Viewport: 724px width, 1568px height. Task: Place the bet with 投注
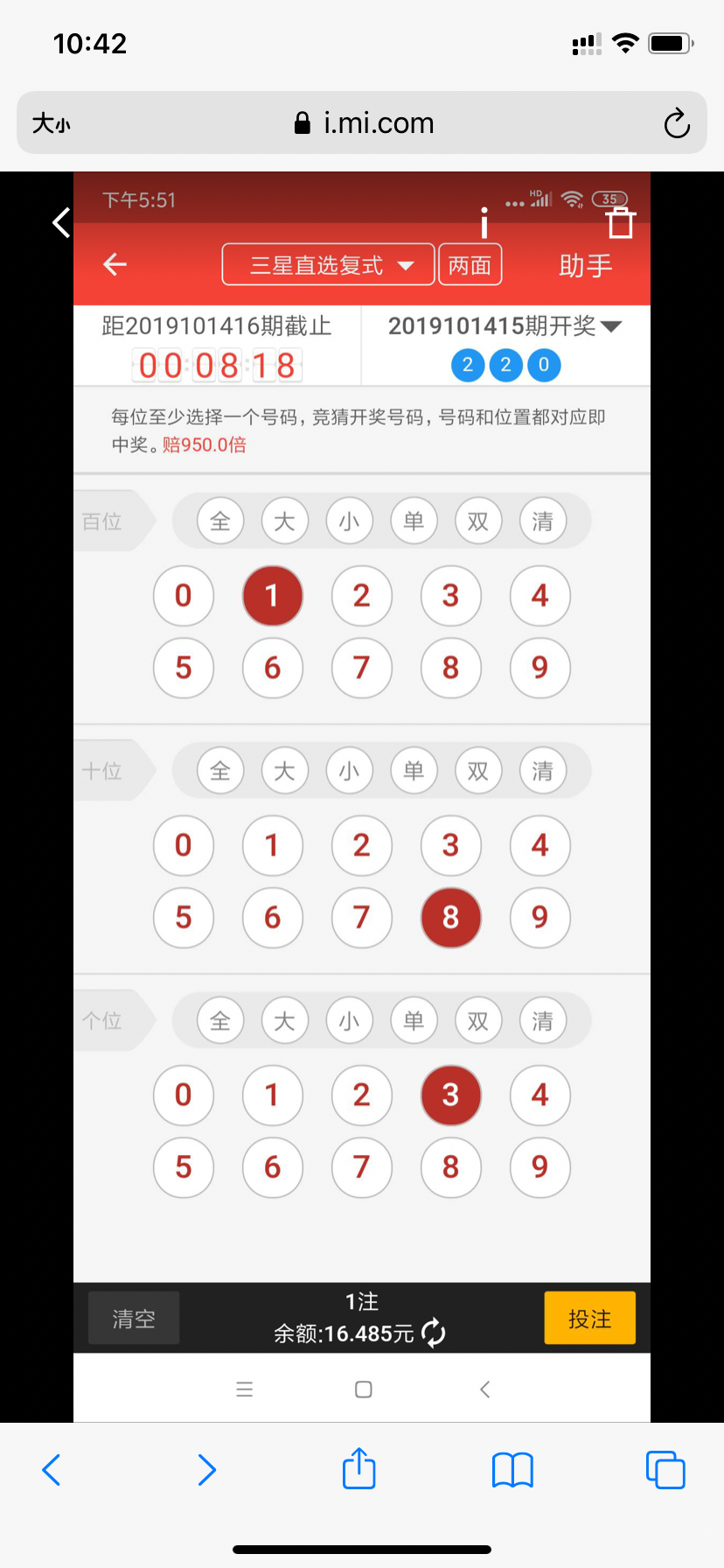(589, 1319)
